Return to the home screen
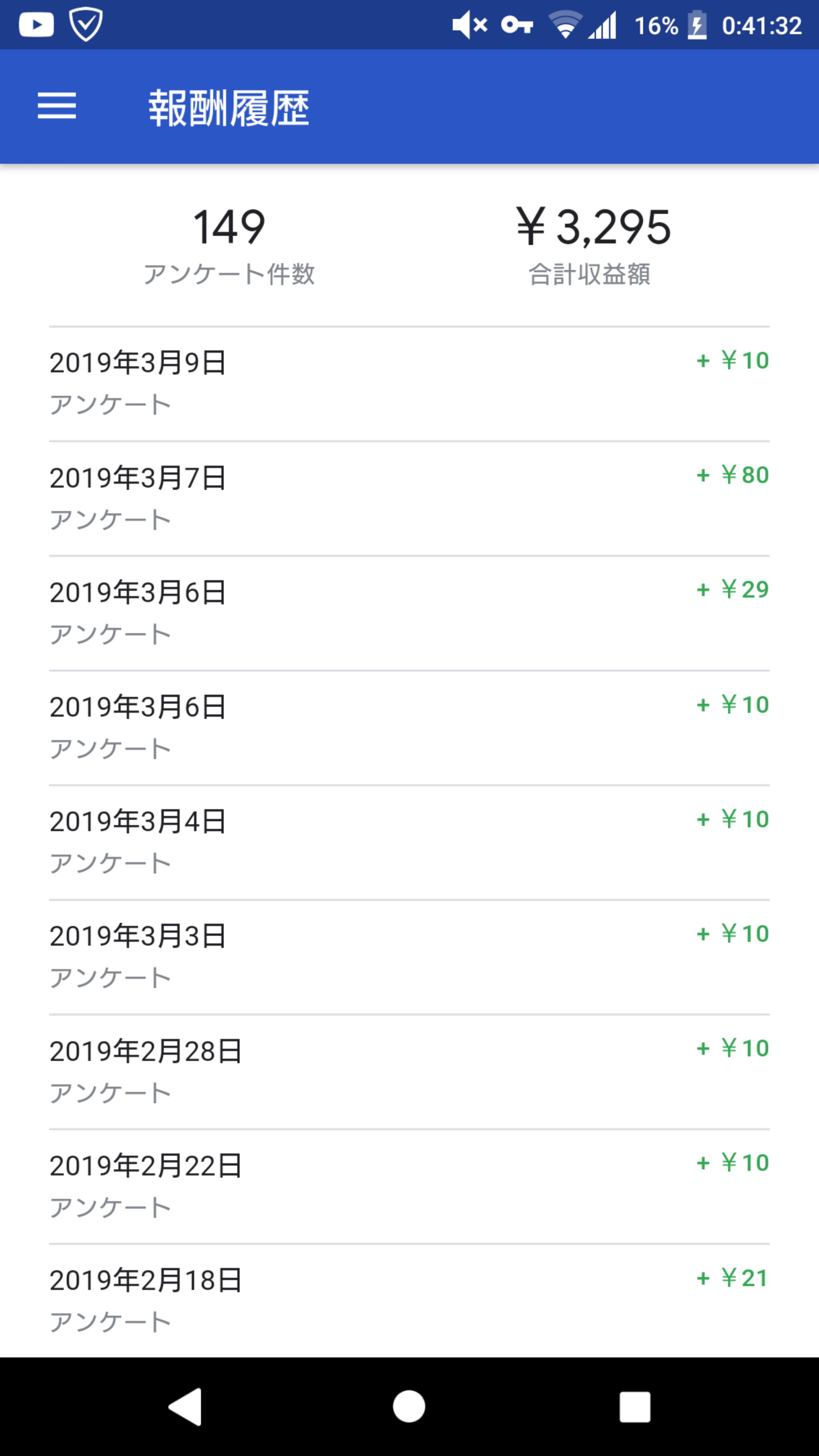 tap(409, 1406)
